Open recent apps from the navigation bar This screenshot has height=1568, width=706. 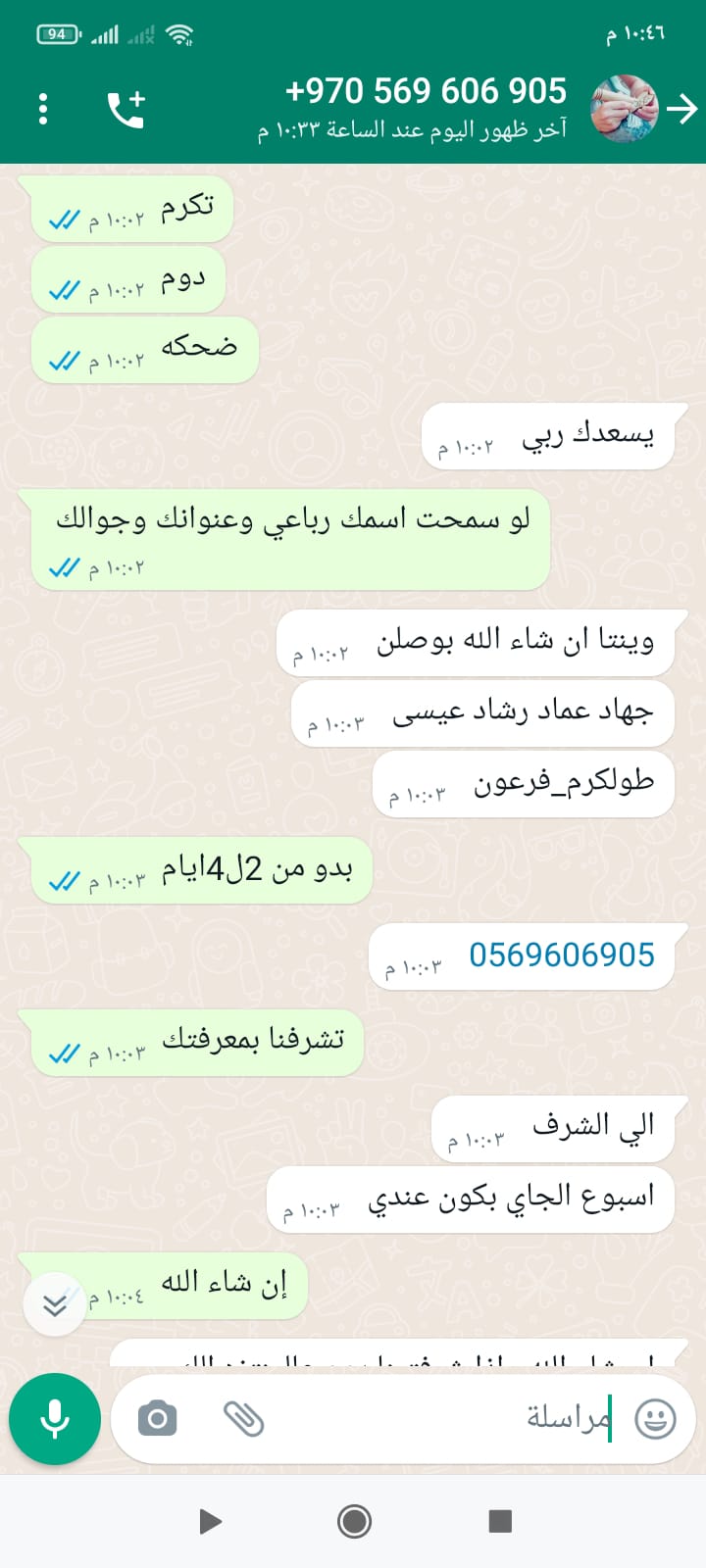point(500,1521)
